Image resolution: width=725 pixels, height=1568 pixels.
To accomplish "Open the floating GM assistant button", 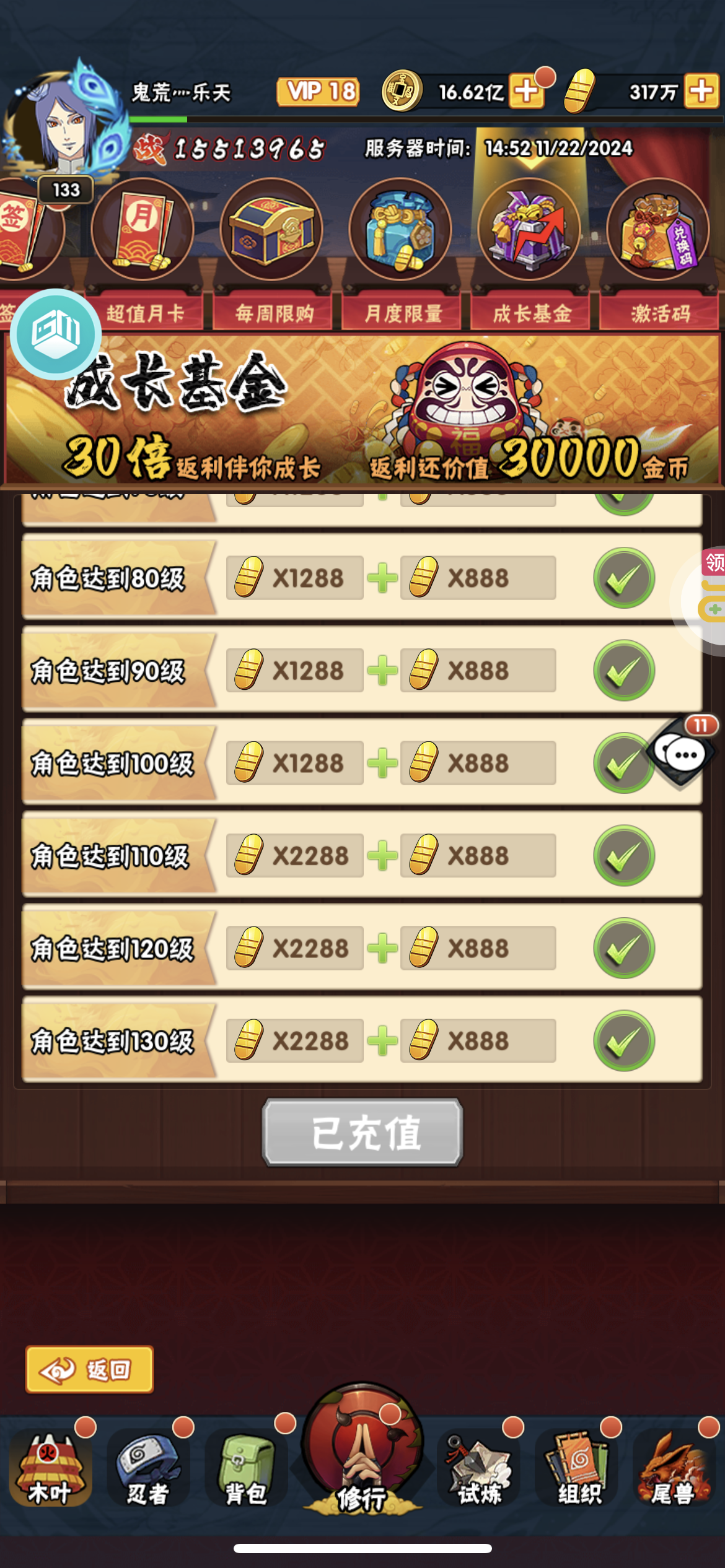I will (x=56, y=334).
